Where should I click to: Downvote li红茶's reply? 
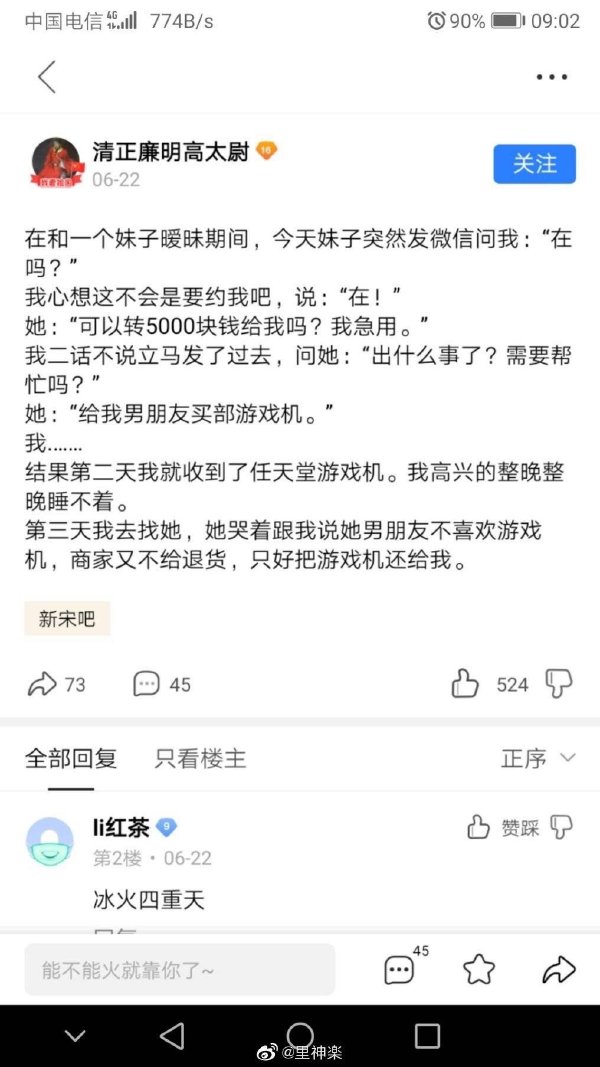coord(562,827)
